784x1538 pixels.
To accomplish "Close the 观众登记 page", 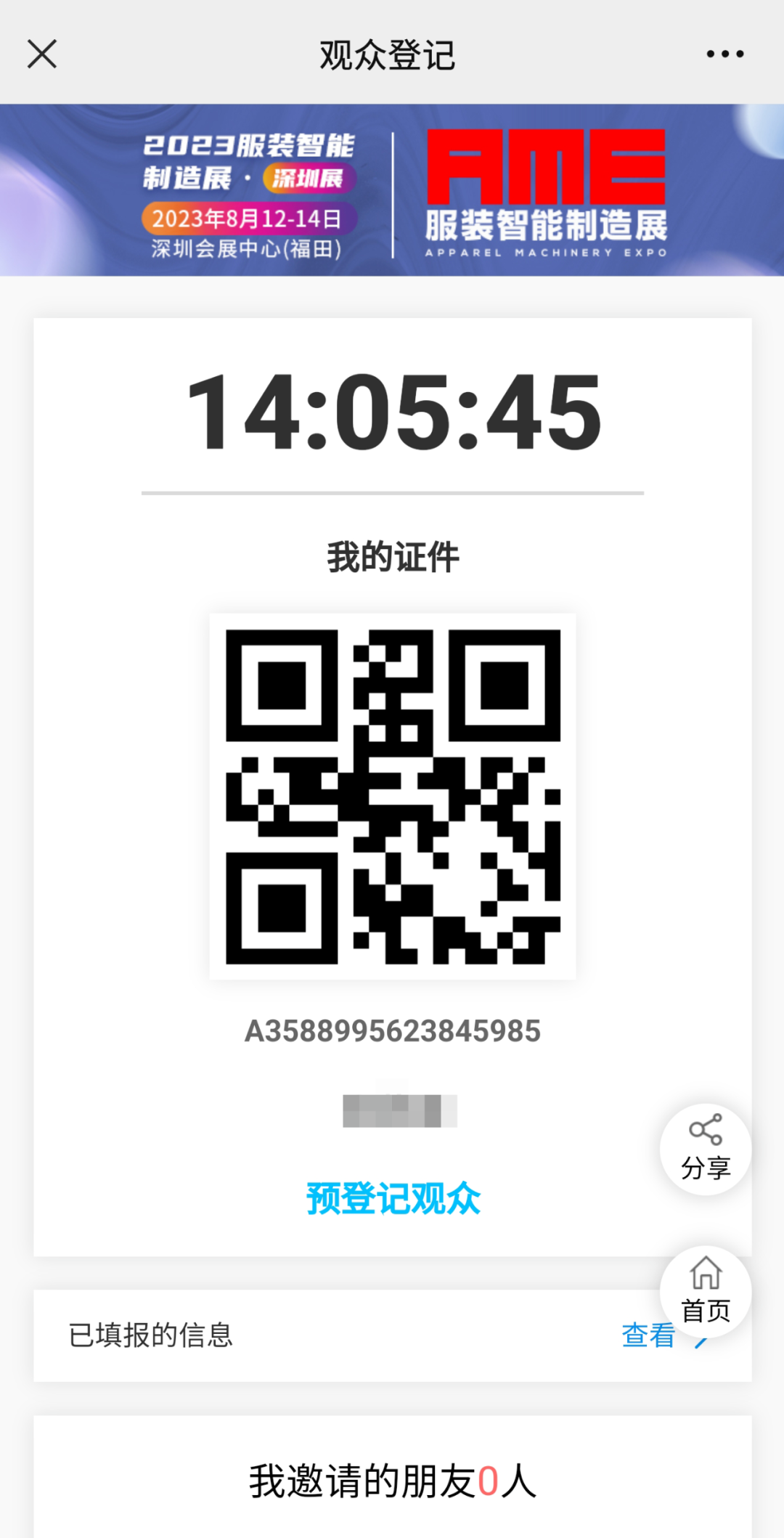I will 42,54.
